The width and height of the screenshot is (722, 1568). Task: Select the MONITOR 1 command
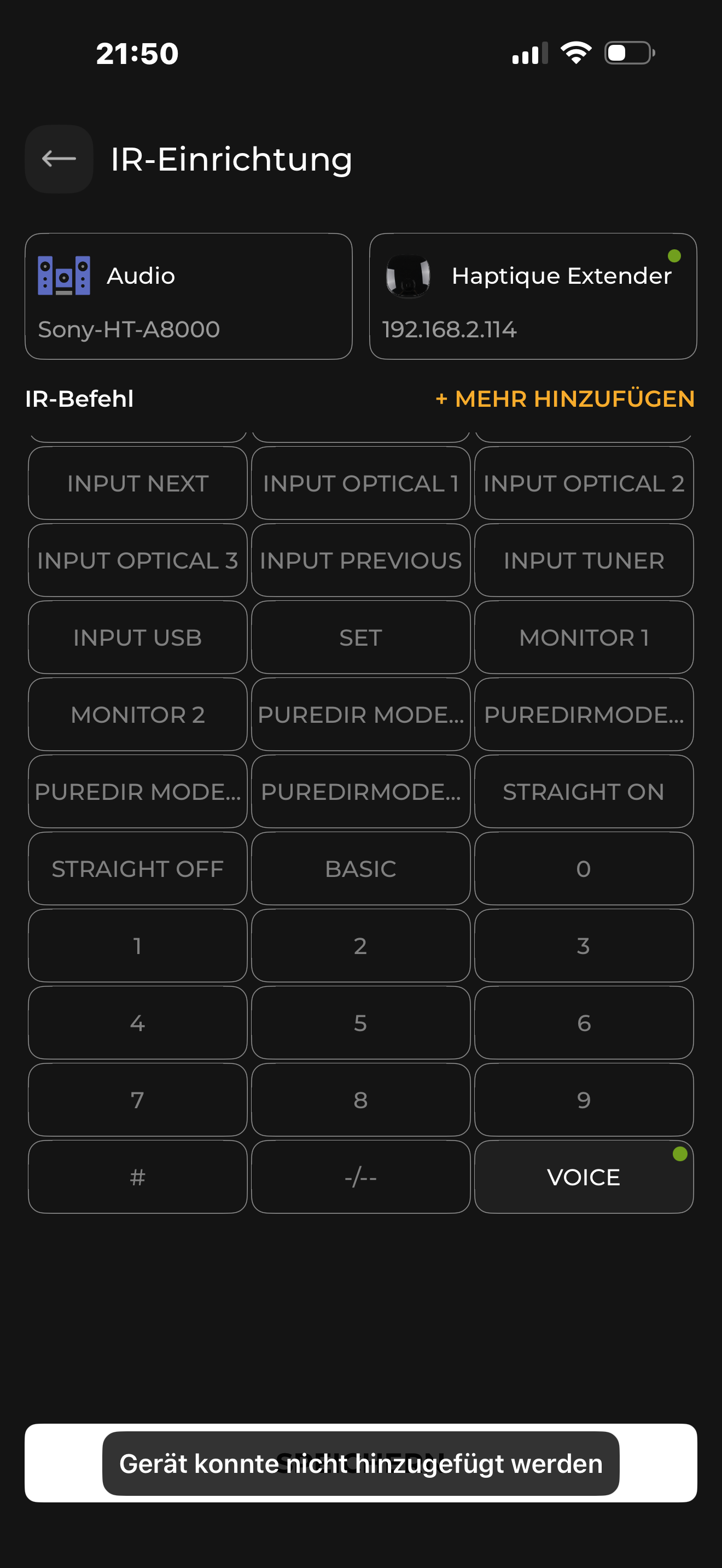coord(584,637)
